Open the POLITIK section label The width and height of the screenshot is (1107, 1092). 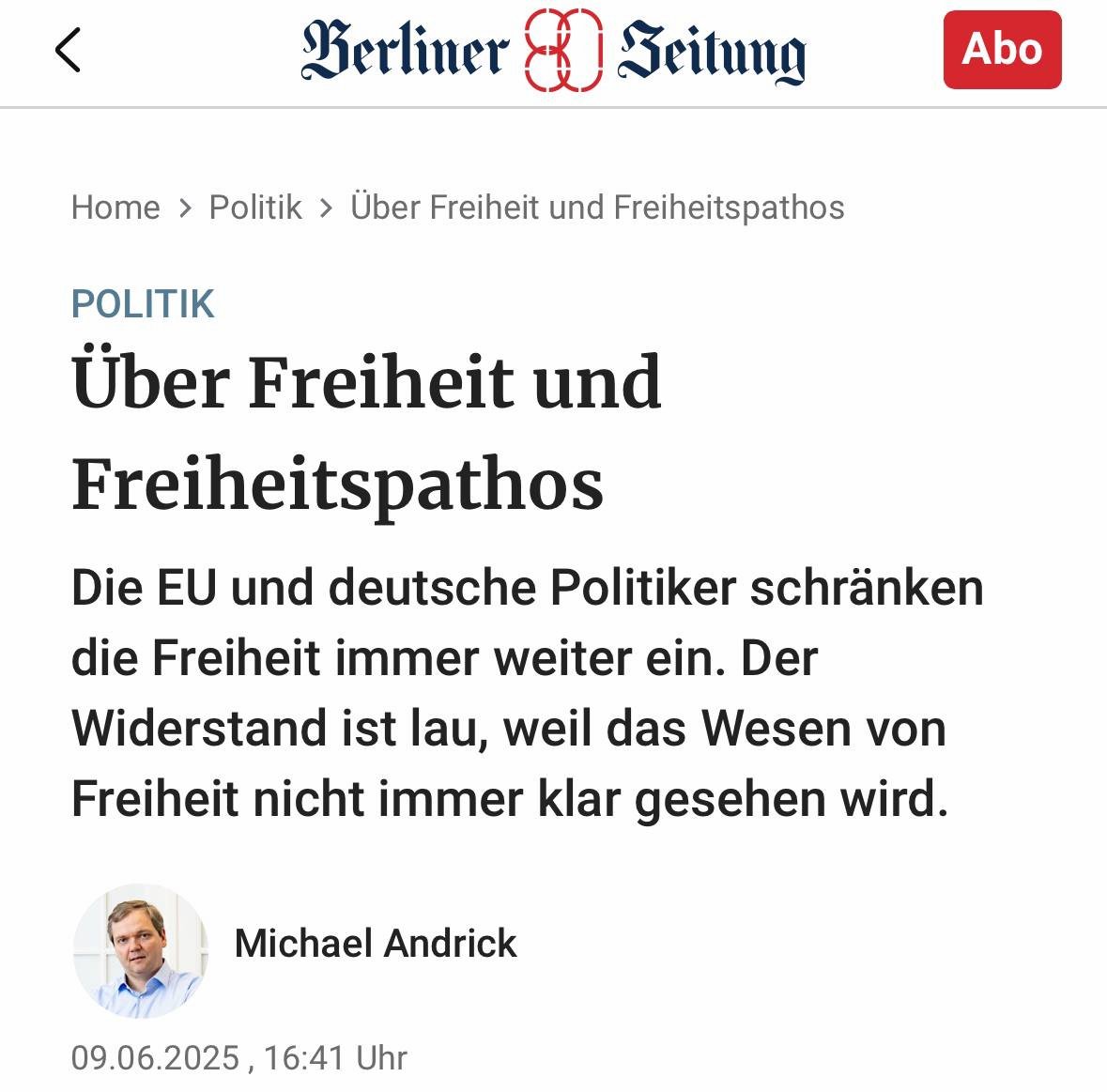[x=144, y=304]
